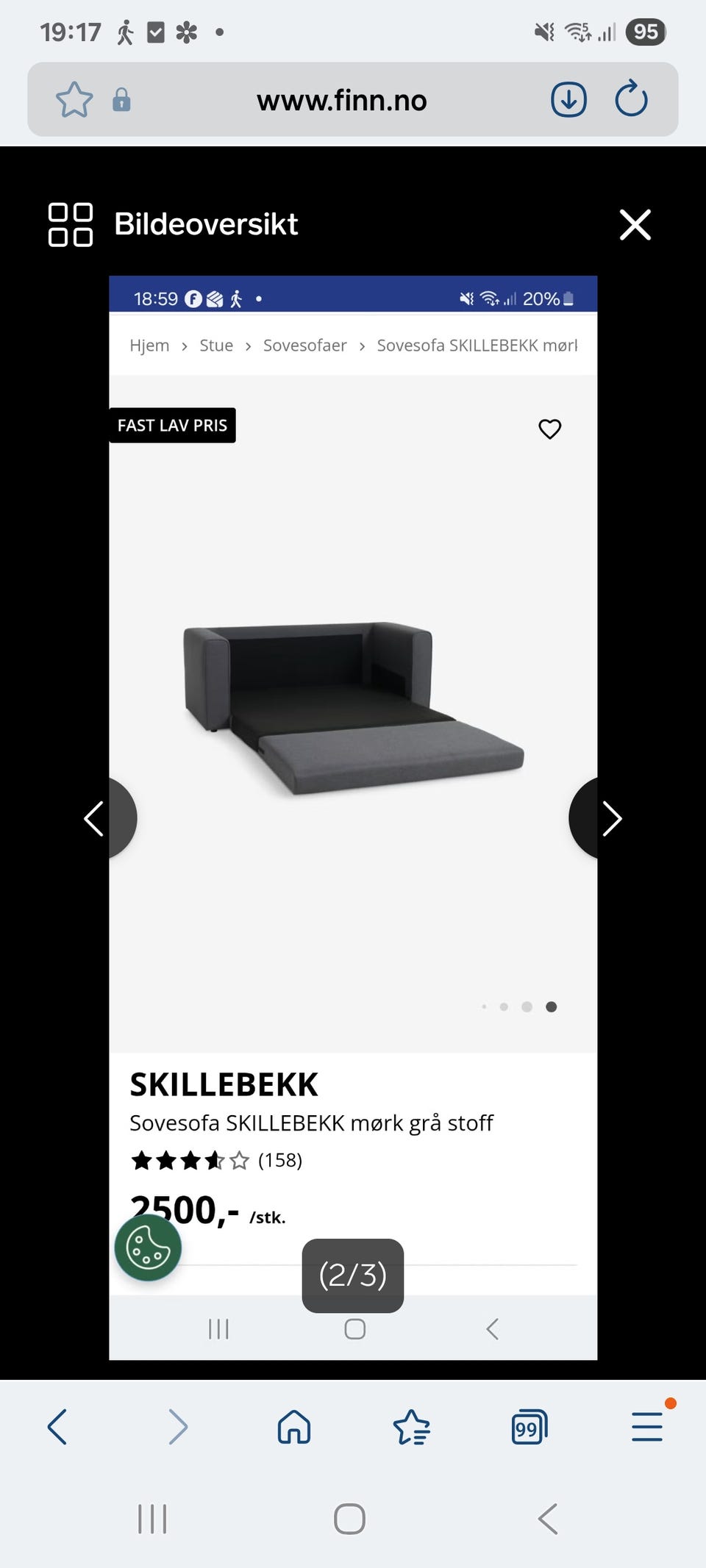Reload the finn.no page
The image size is (706, 1568).
coord(631,99)
